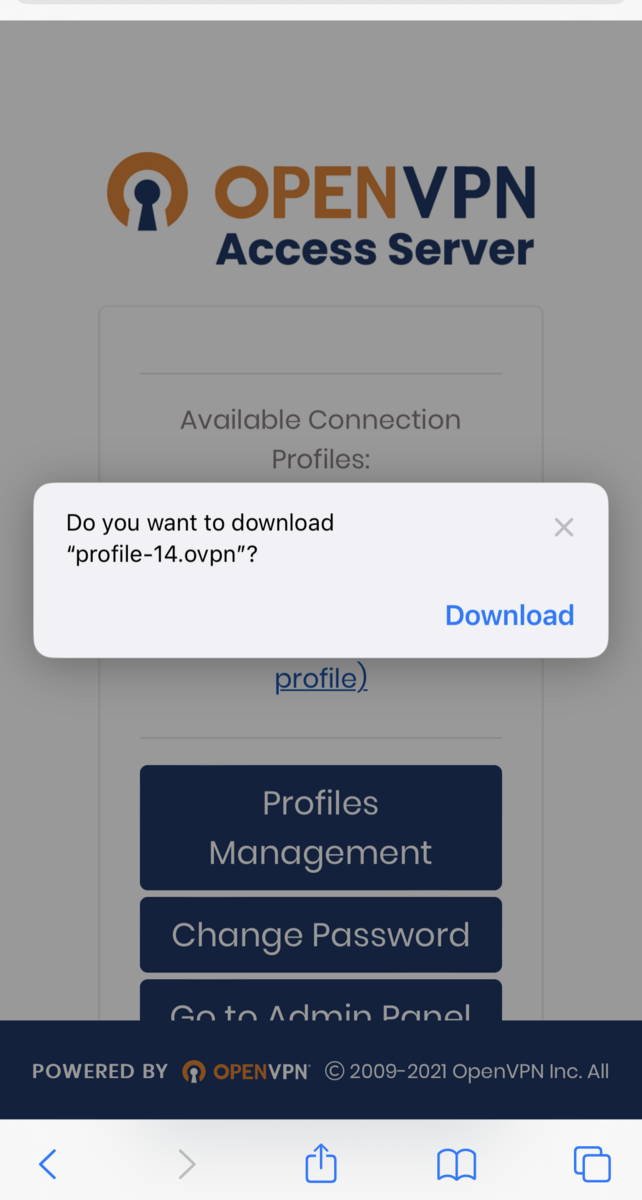Show open Safari tabs

click(591, 1164)
